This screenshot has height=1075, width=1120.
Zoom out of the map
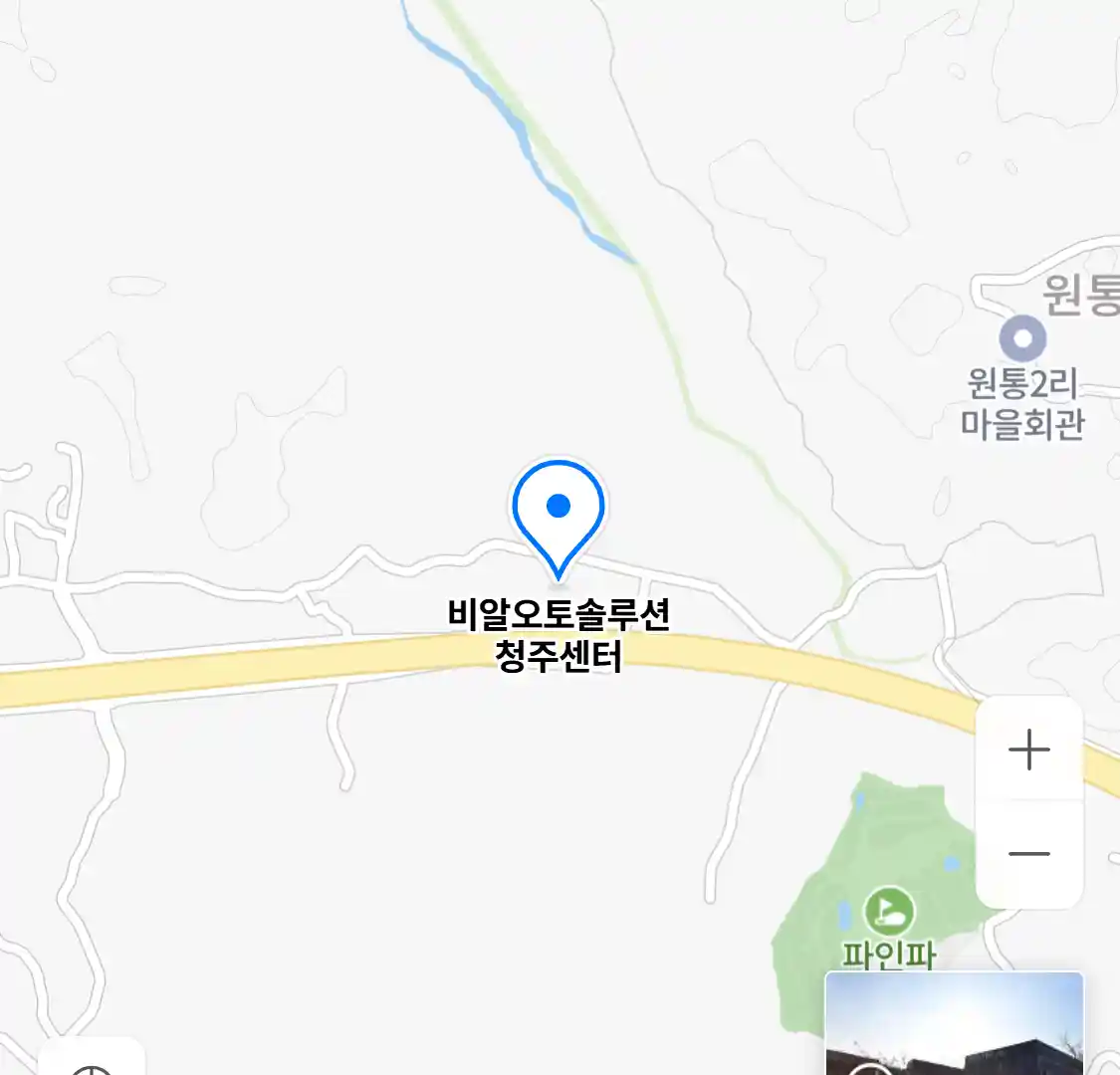[1028, 854]
